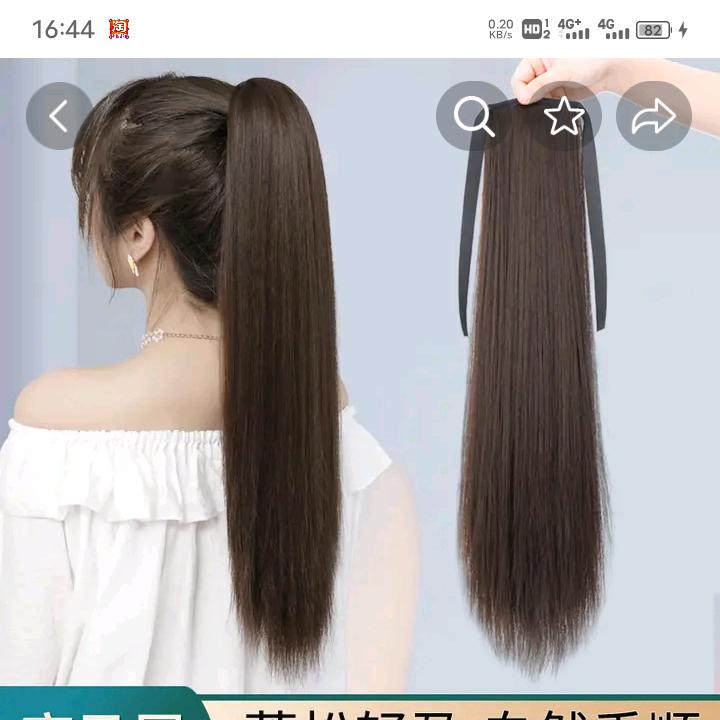Image resolution: width=720 pixels, height=720 pixels.
Task: Favorite this product with the star
Action: pyautogui.click(x=564, y=117)
